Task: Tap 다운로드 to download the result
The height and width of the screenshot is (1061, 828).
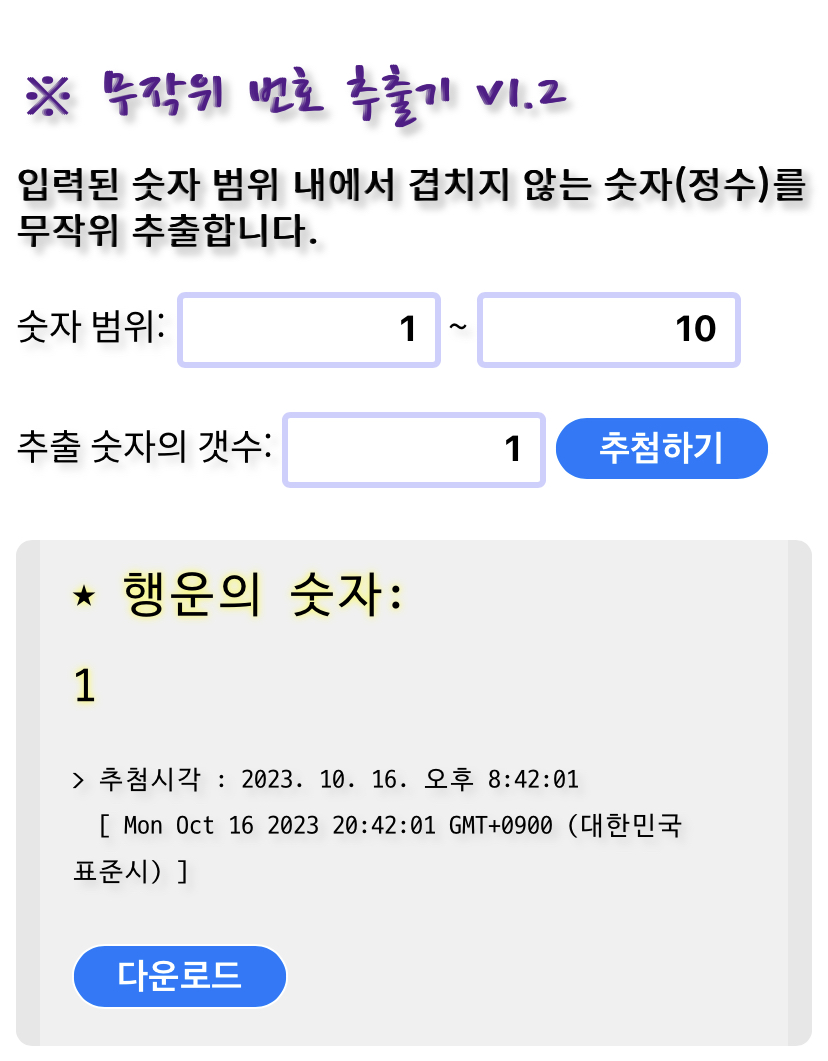Action: coord(180,976)
